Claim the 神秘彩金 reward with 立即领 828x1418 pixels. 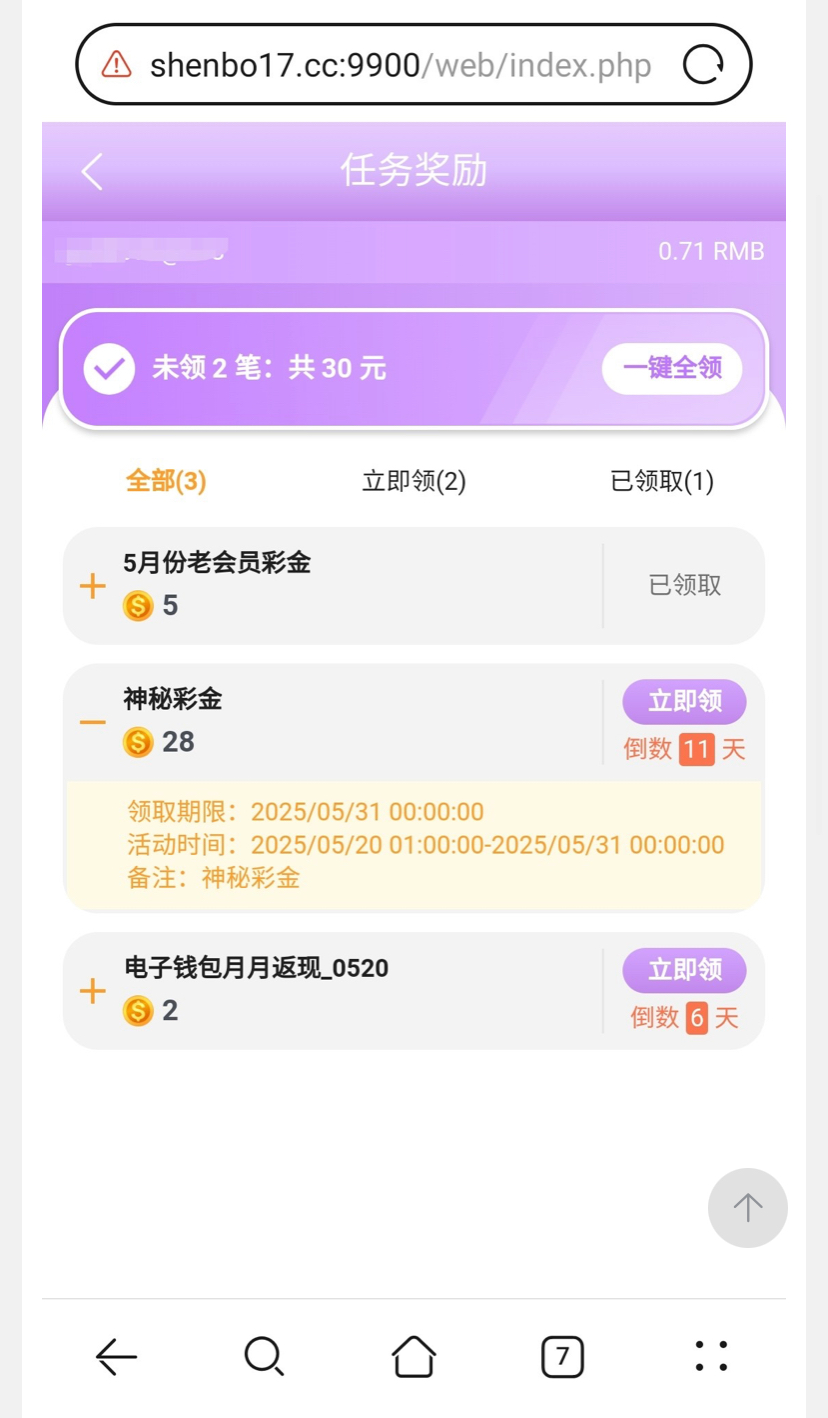coord(685,701)
